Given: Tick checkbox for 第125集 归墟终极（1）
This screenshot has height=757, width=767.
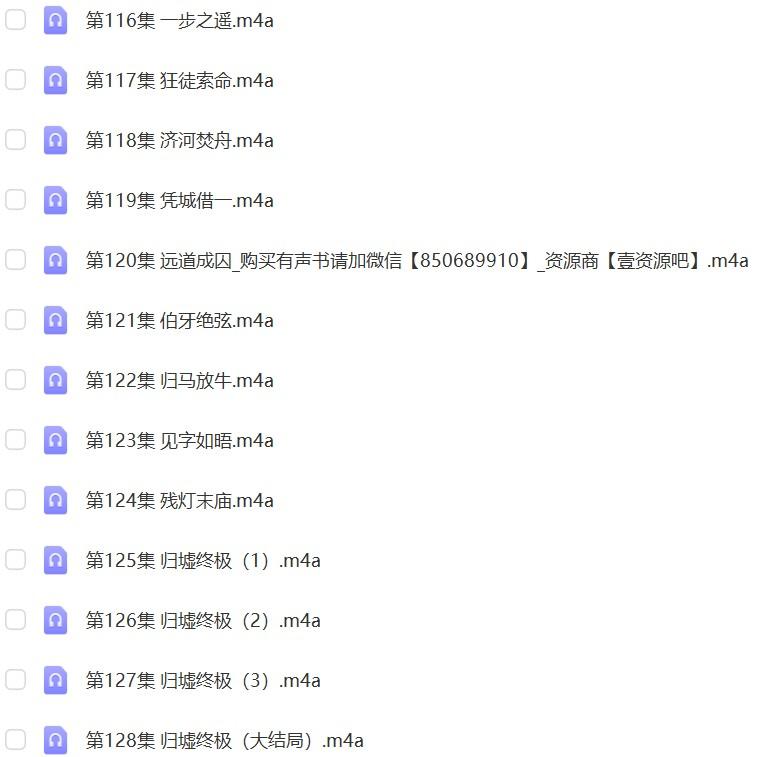Looking at the screenshot, I should pyautogui.click(x=15, y=560).
